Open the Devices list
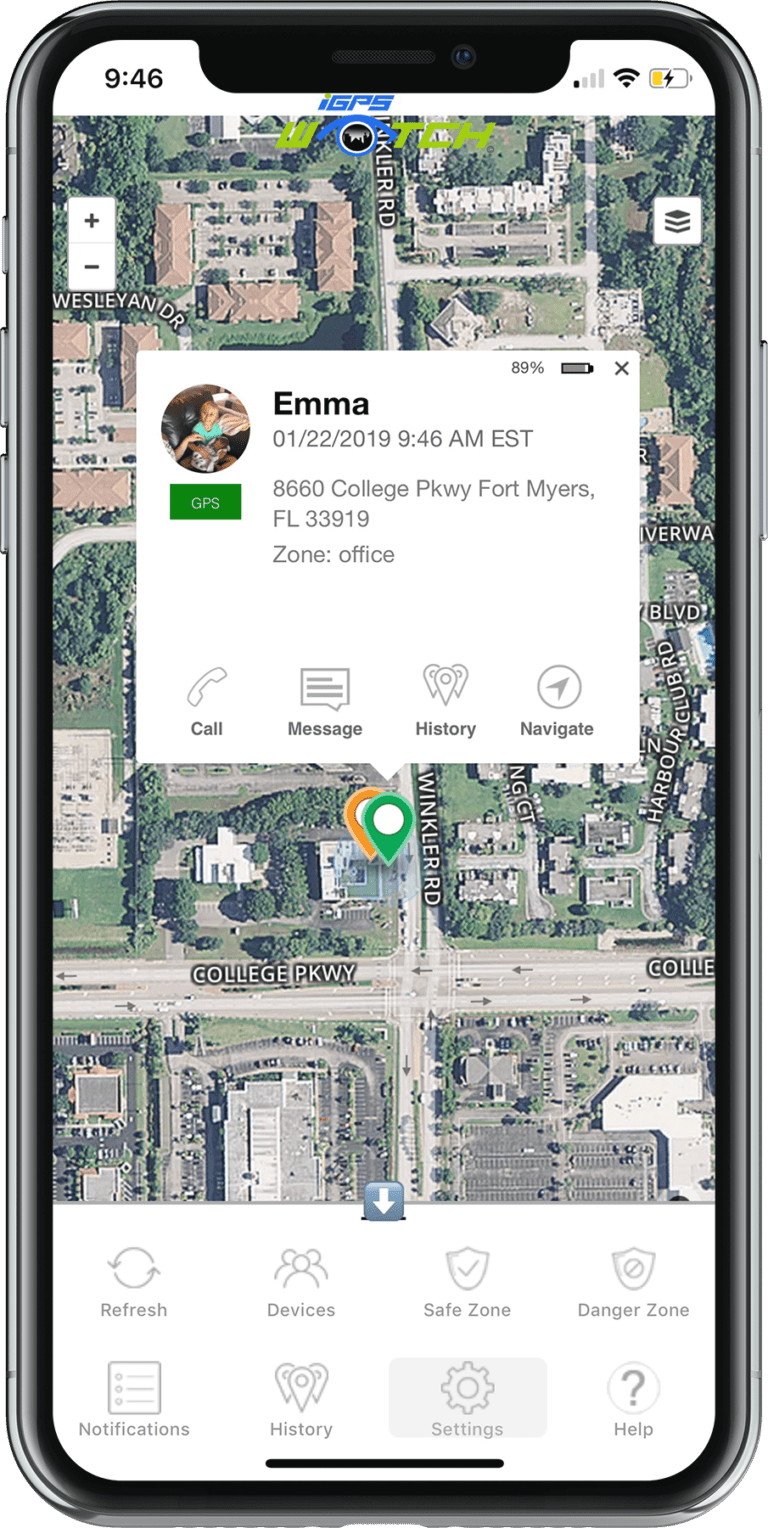Screen dimensions: 768x1528 pos(301,1282)
